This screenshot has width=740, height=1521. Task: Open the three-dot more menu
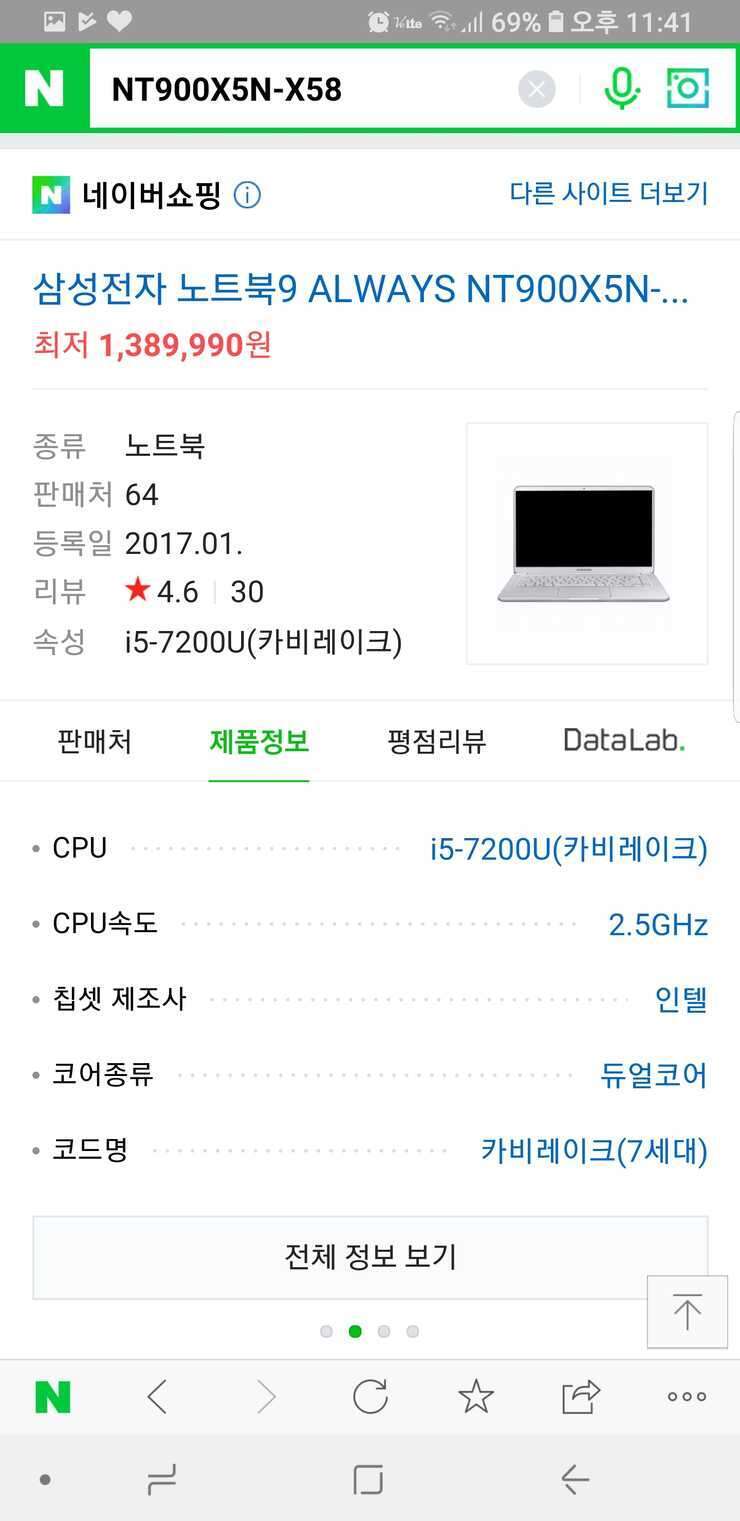coord(687,1397)
